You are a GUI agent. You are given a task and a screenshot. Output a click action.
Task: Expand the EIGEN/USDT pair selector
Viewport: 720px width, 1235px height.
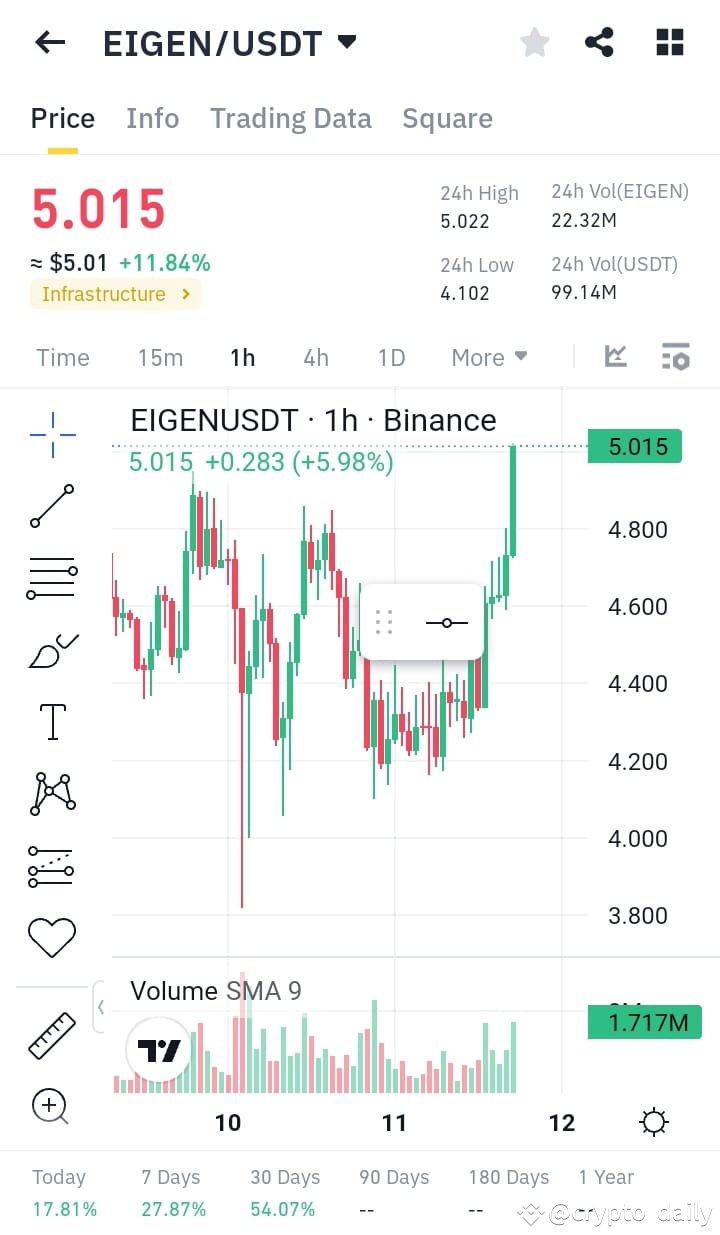(x=343, y=42)
